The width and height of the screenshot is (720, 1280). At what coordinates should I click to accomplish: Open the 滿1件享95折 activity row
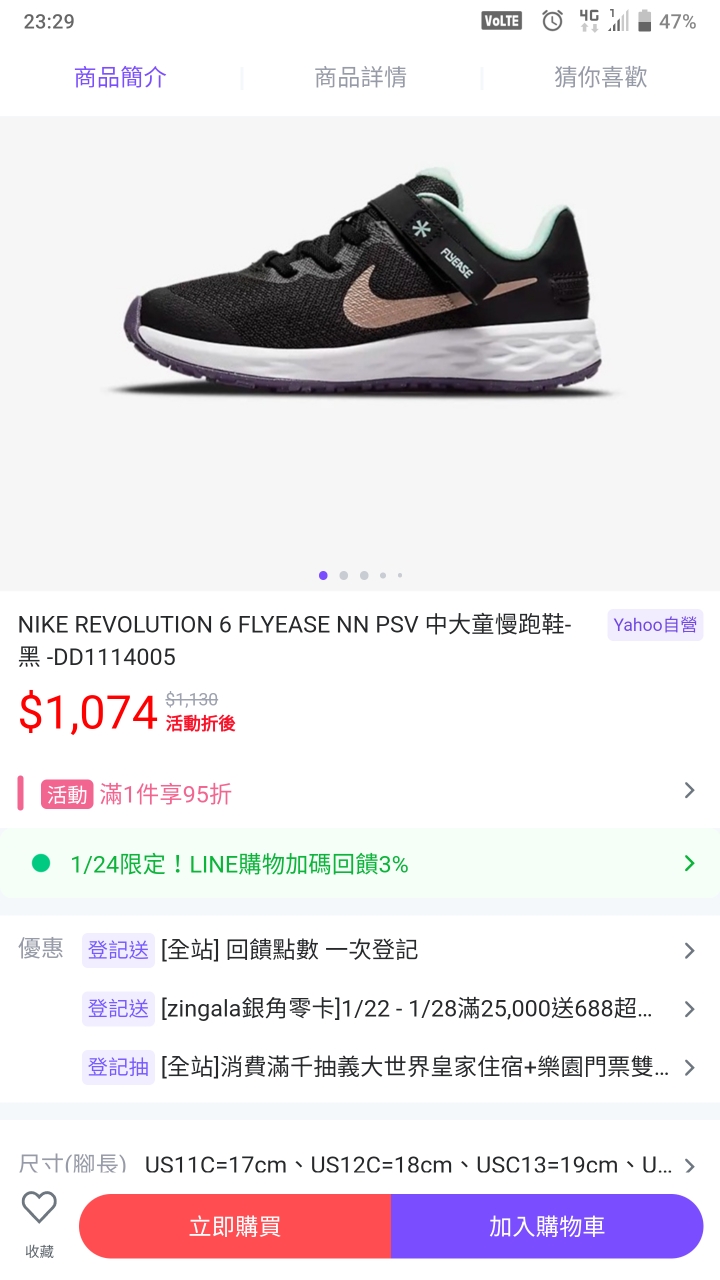360,794
